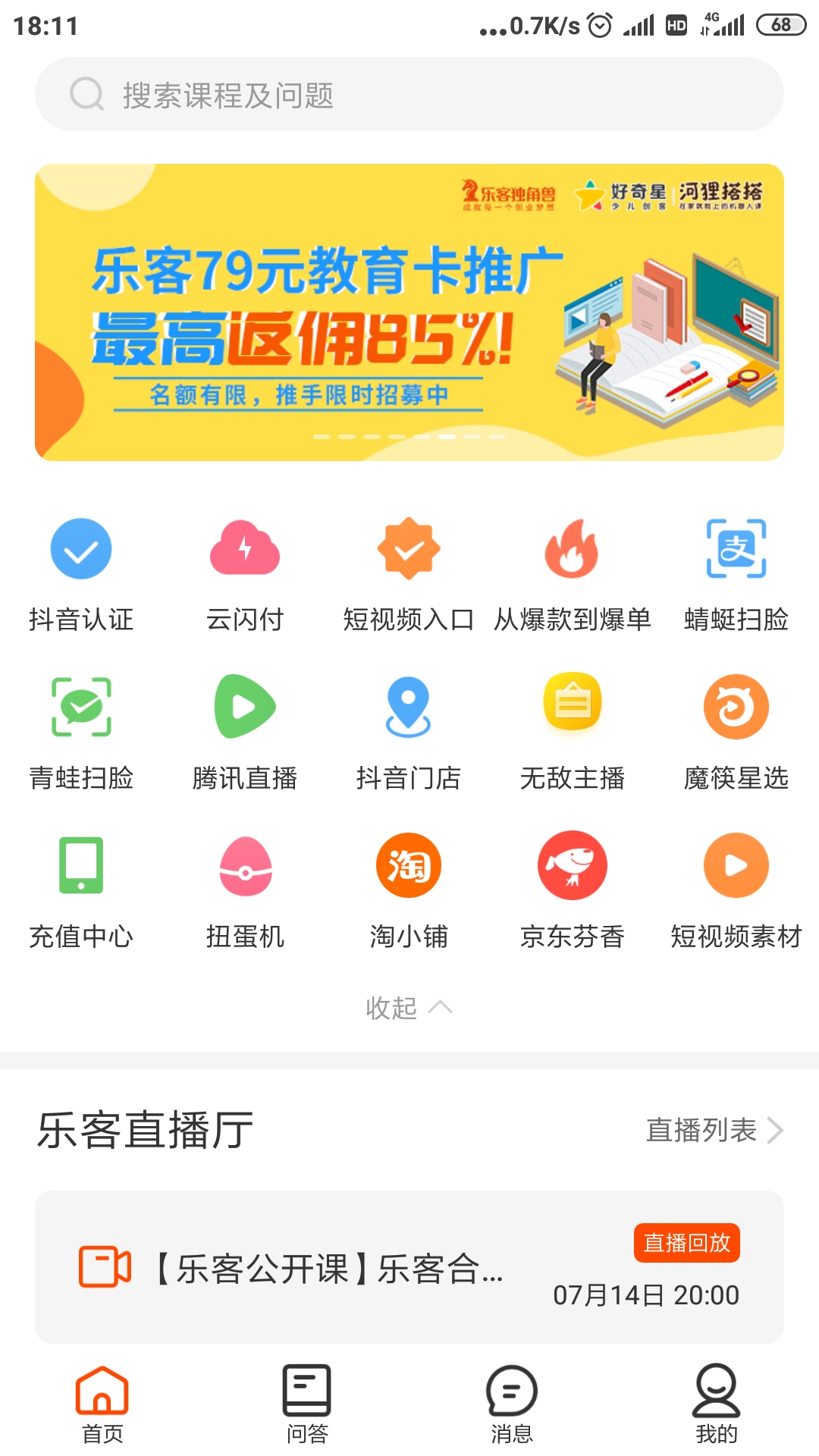View the 直播列表 link

(714, 1130)
